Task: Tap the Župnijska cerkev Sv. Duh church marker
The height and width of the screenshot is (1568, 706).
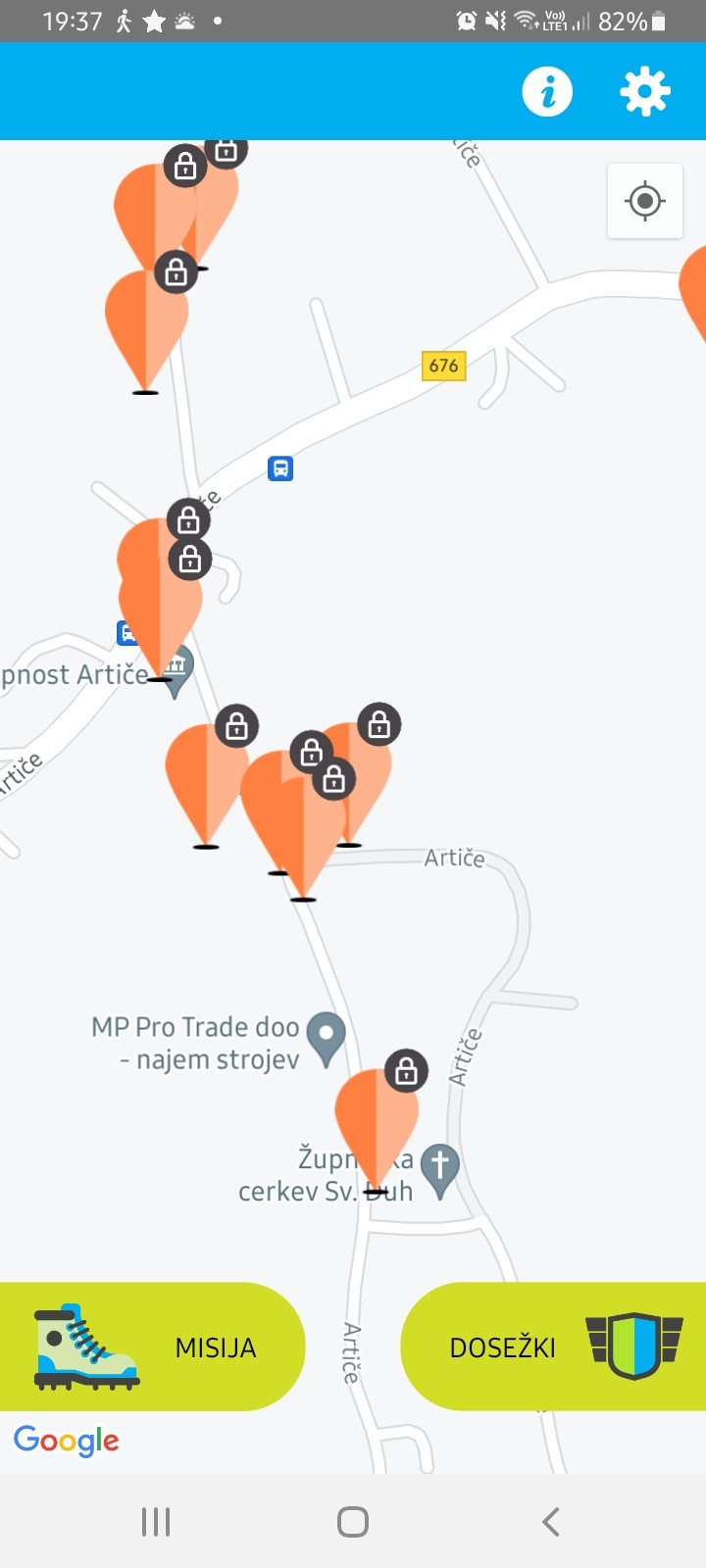Action: coord(440,1163)
